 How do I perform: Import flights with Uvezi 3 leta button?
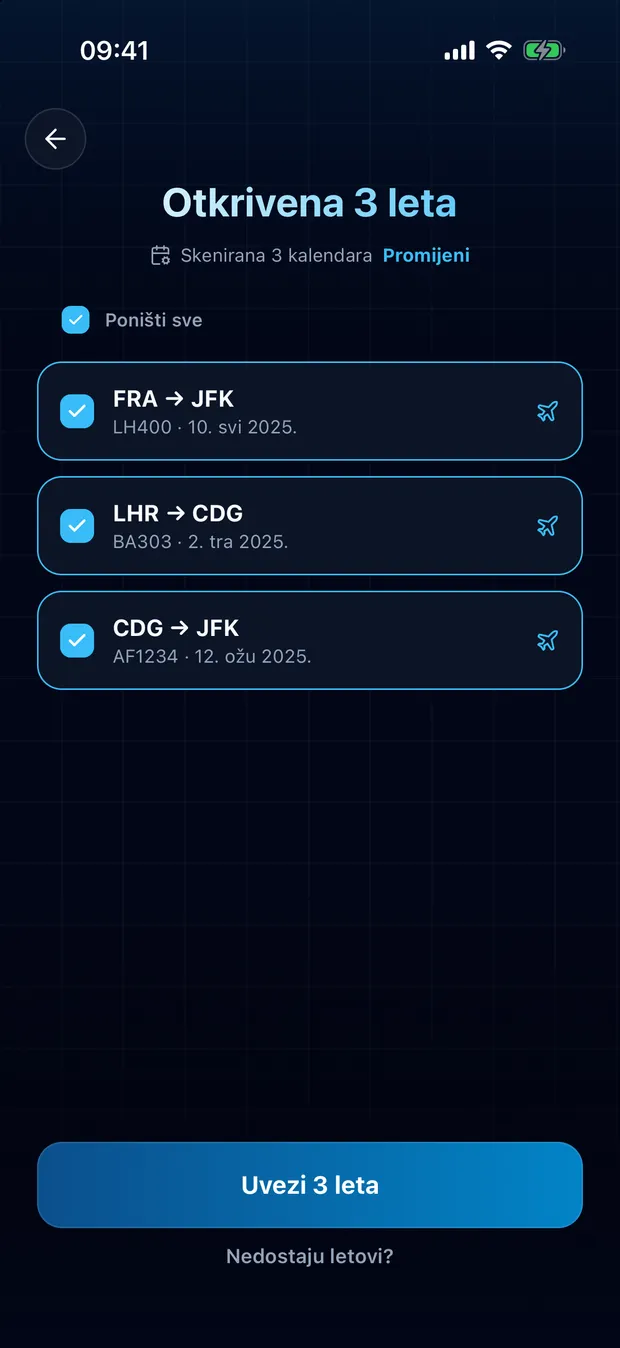(x=310, y=1185)
